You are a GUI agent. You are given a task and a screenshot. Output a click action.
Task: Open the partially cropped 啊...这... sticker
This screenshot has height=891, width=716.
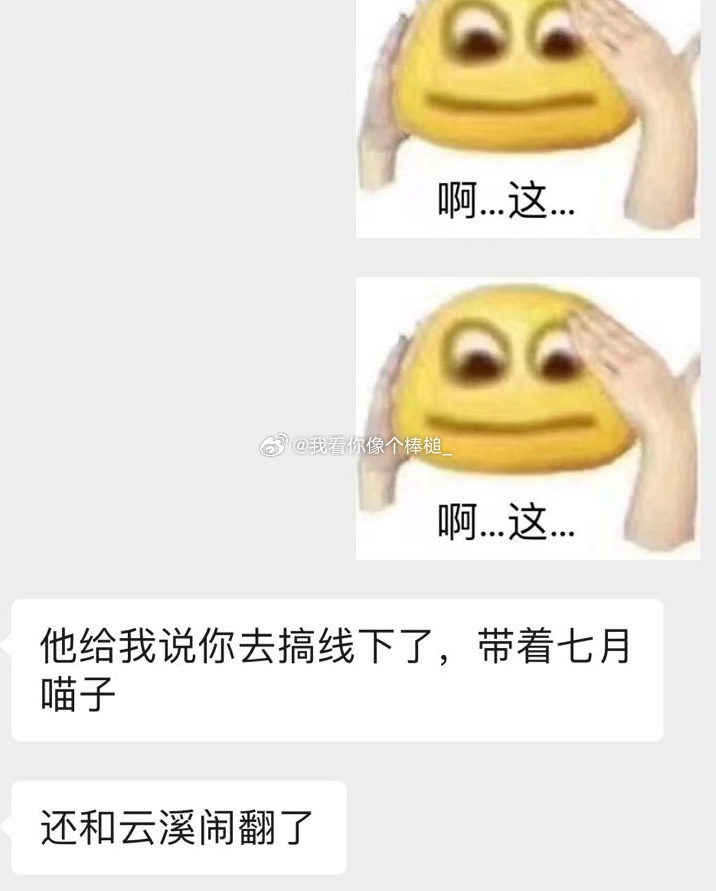click(x=528, y=118)
